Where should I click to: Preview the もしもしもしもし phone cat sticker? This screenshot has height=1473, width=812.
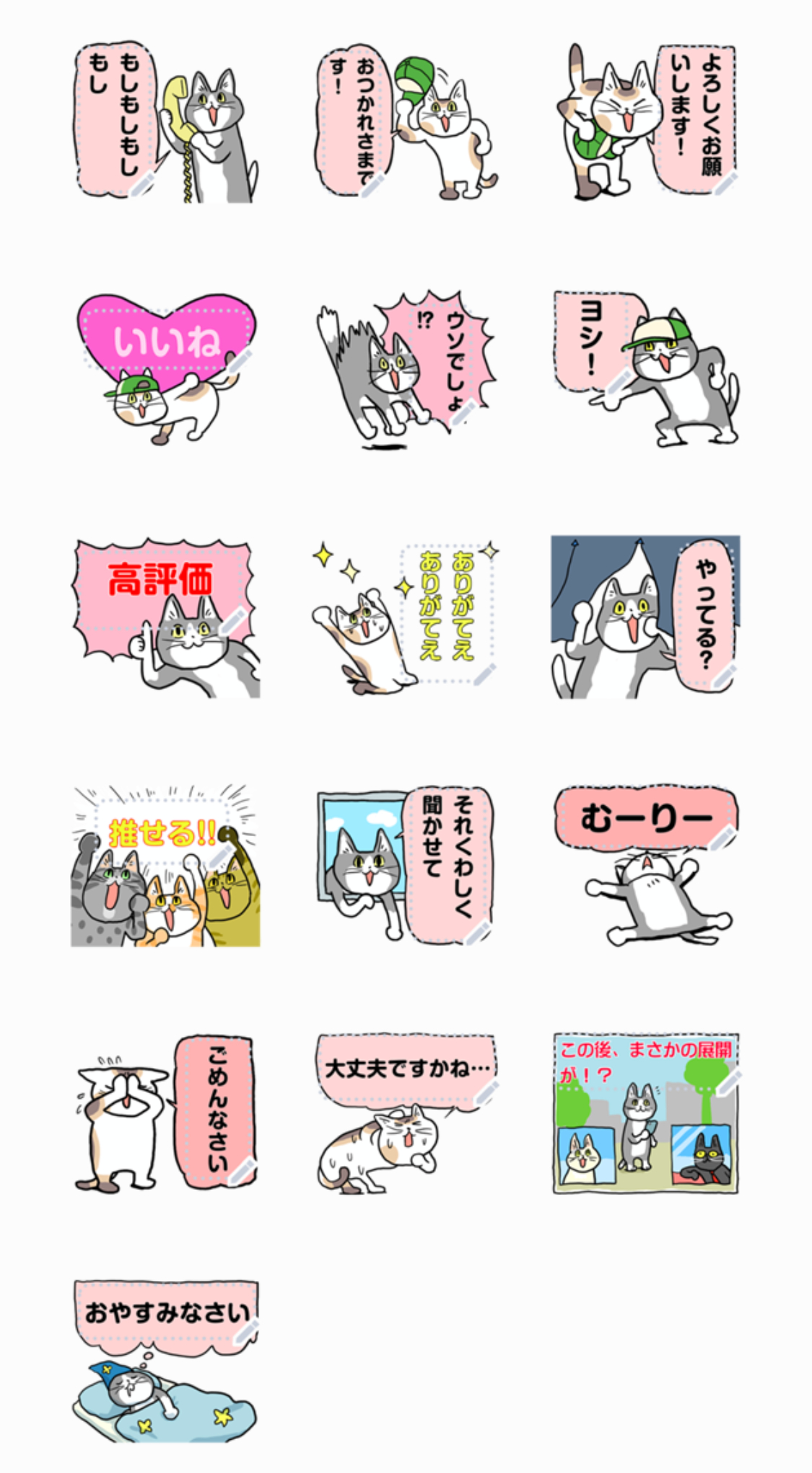[x=165, y=122]
